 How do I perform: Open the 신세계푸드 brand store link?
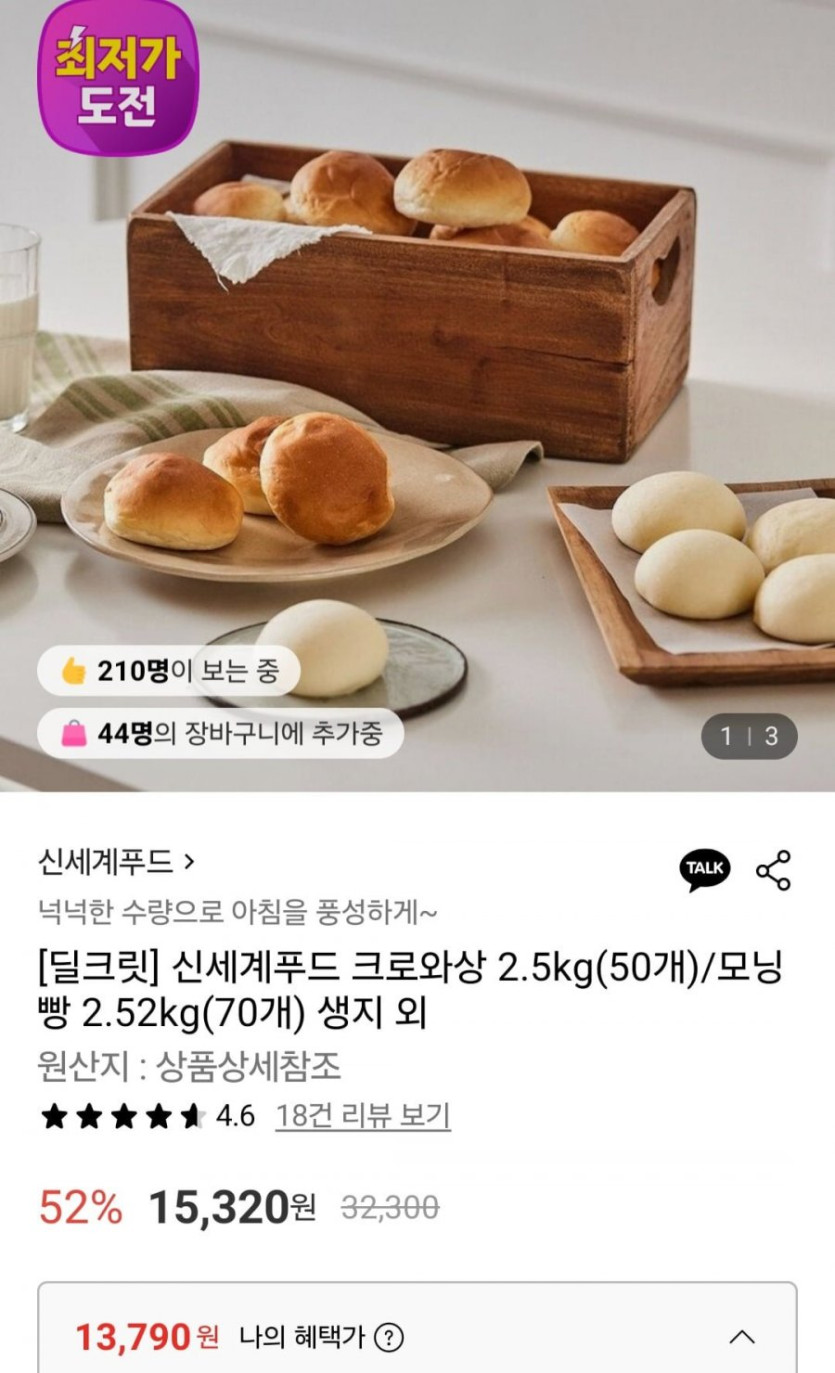click(x=116, y=862)
